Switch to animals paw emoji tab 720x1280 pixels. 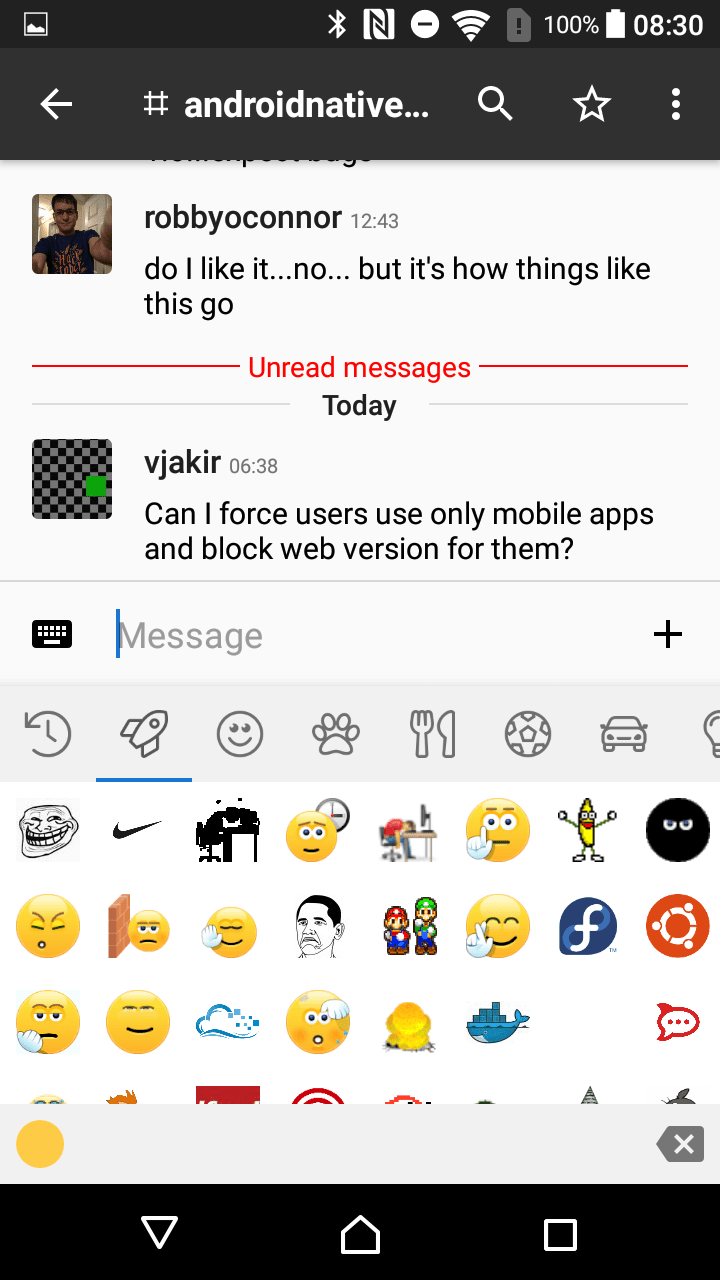pos(336,734)
